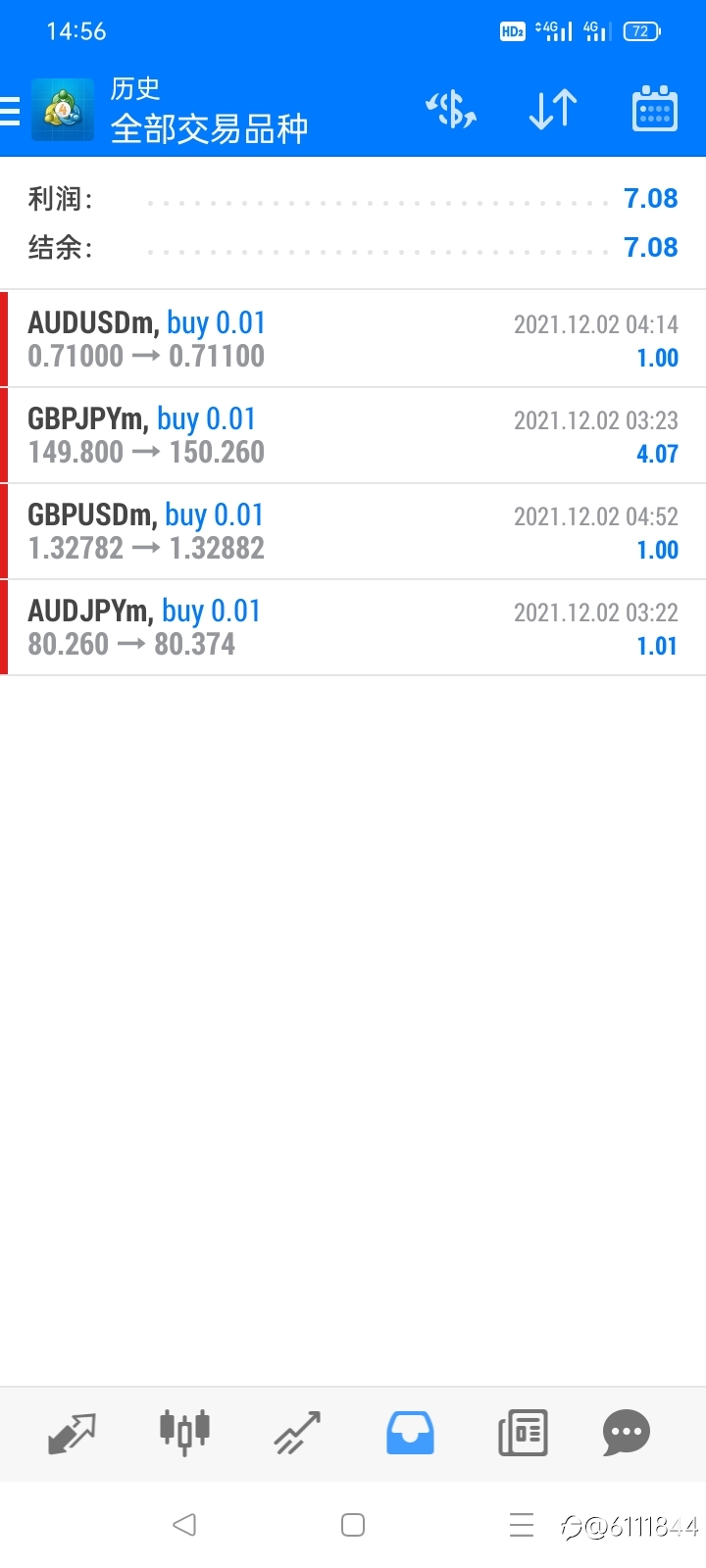The image size is (706, 1568).
Task: Open the AUDJPYm buy 0.01 trade
Action: pyautogui.click(x=353, y=627)
